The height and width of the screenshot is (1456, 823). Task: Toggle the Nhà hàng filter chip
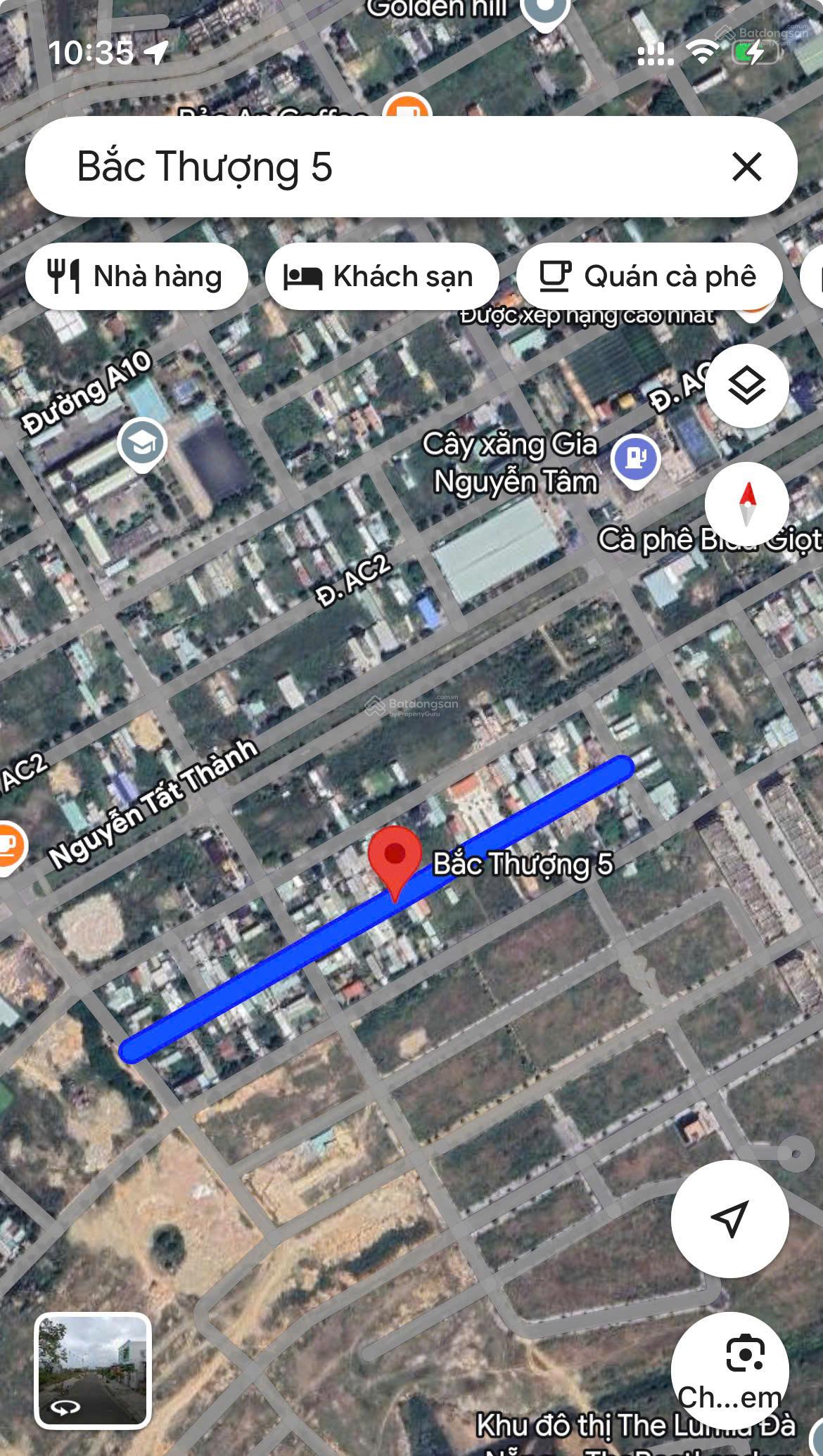[x=137, y=276]
